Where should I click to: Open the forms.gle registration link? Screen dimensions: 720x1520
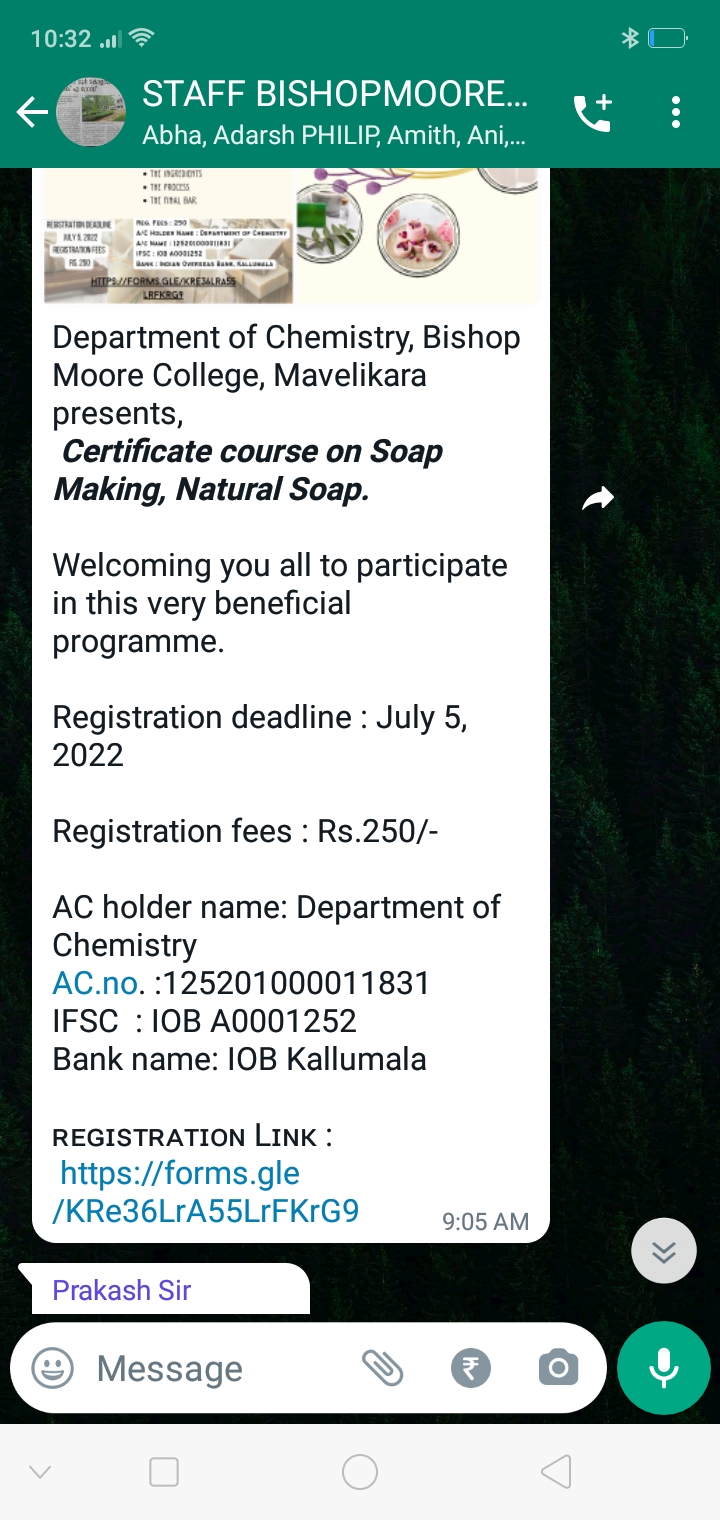point(205,1191)
